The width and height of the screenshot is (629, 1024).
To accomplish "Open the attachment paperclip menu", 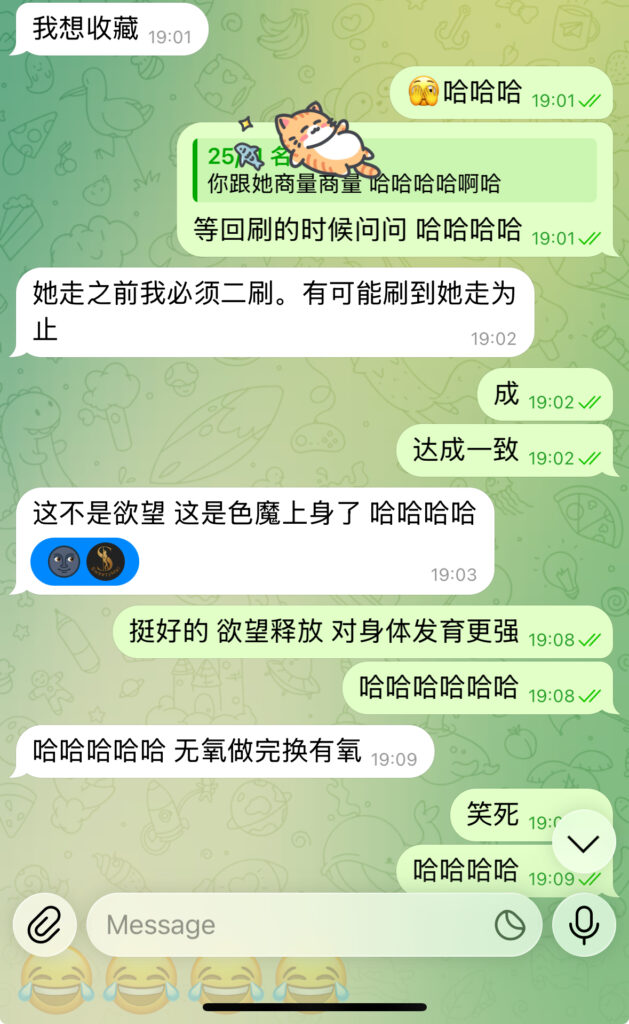I will (44, 925).
